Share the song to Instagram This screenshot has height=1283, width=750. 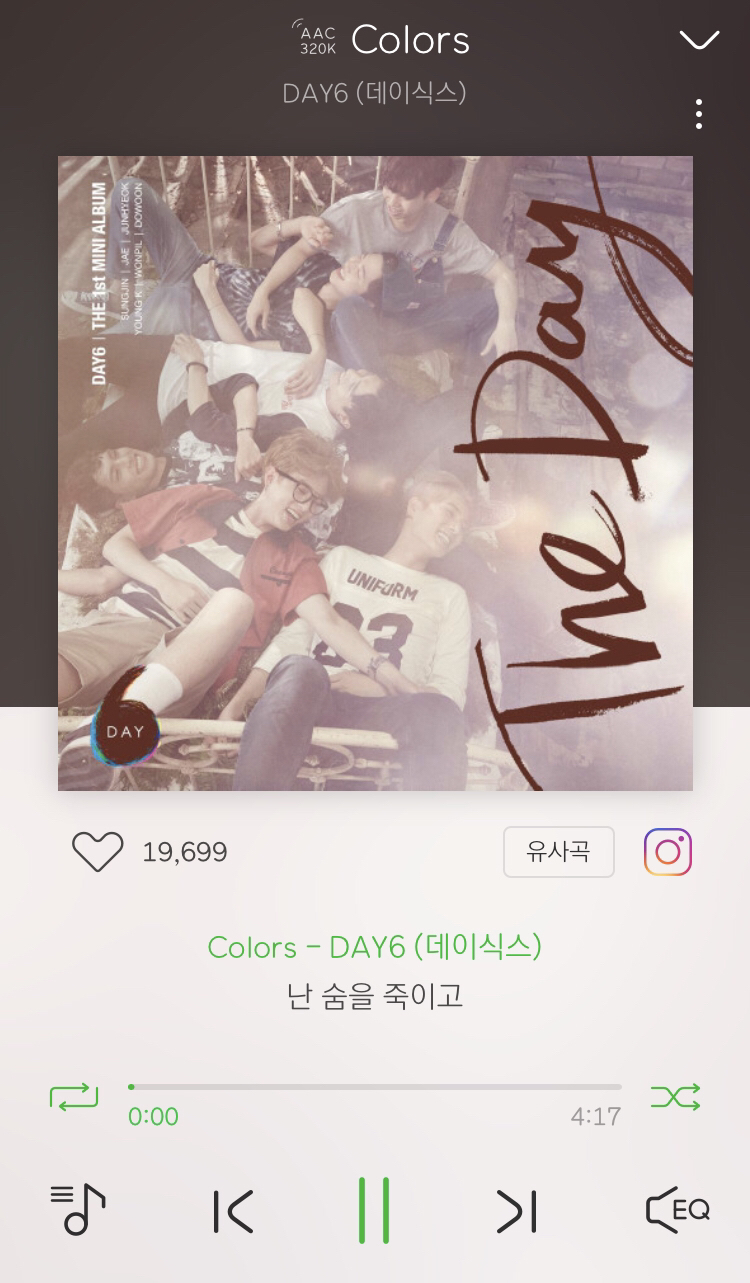click(668, 852)
